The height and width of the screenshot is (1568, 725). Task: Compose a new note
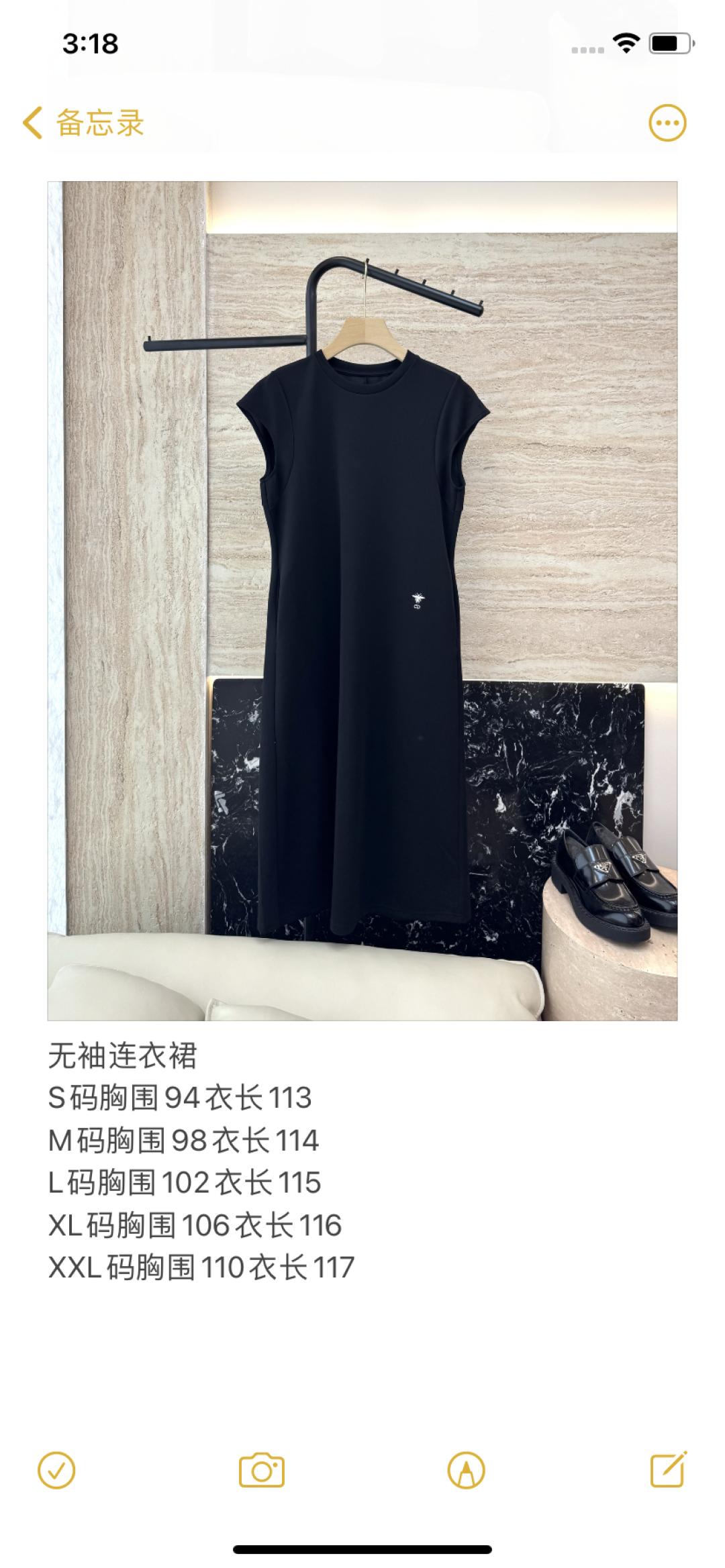[x=669, y=1469]
